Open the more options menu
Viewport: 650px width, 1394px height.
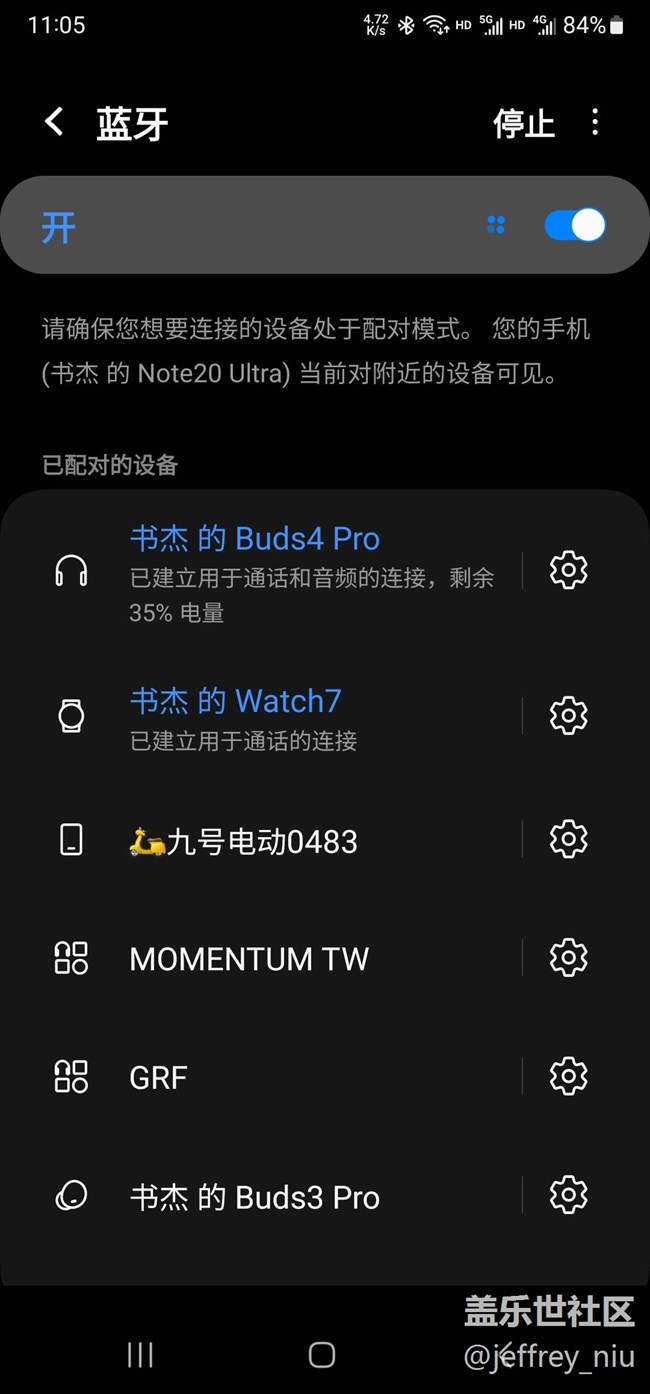pos(595,123)
